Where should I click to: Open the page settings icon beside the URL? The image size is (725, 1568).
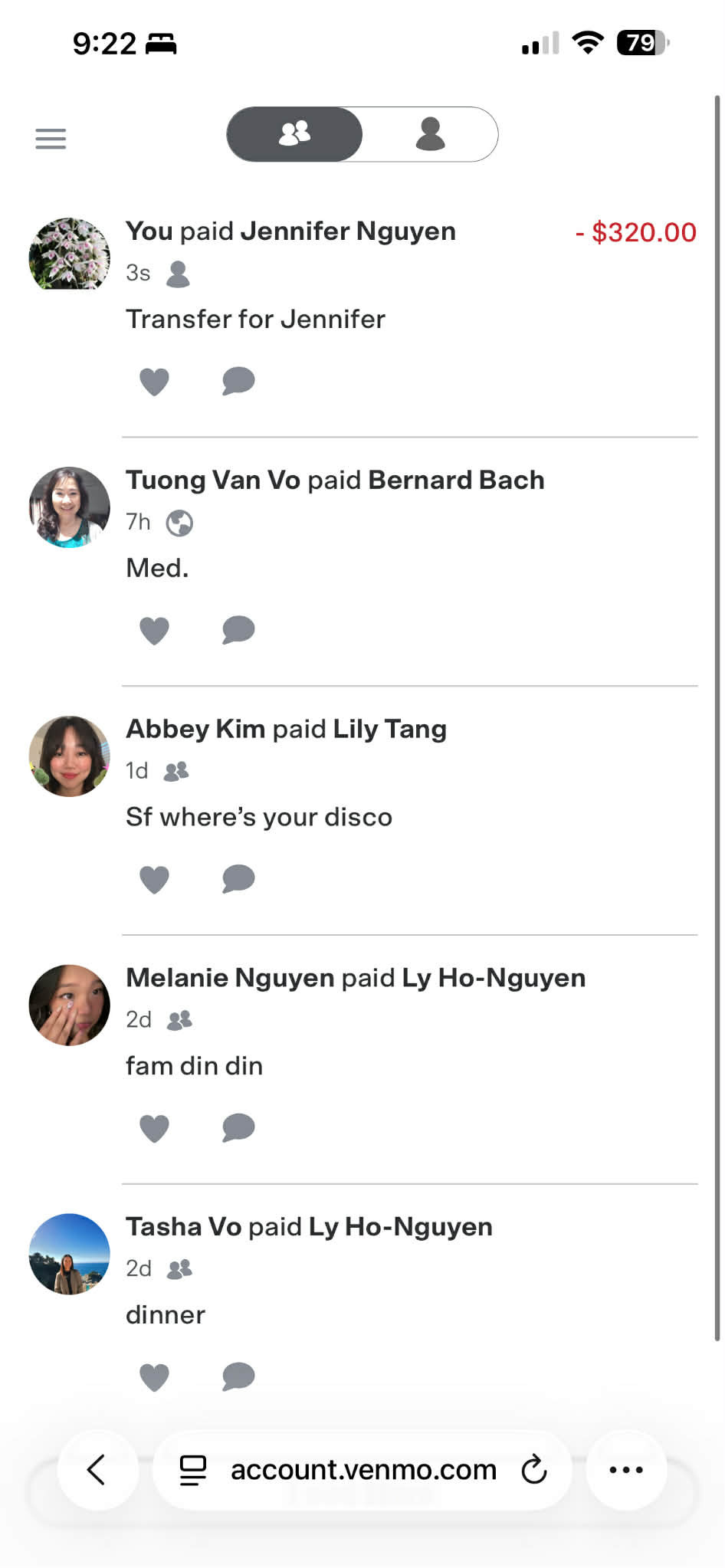192,1469
